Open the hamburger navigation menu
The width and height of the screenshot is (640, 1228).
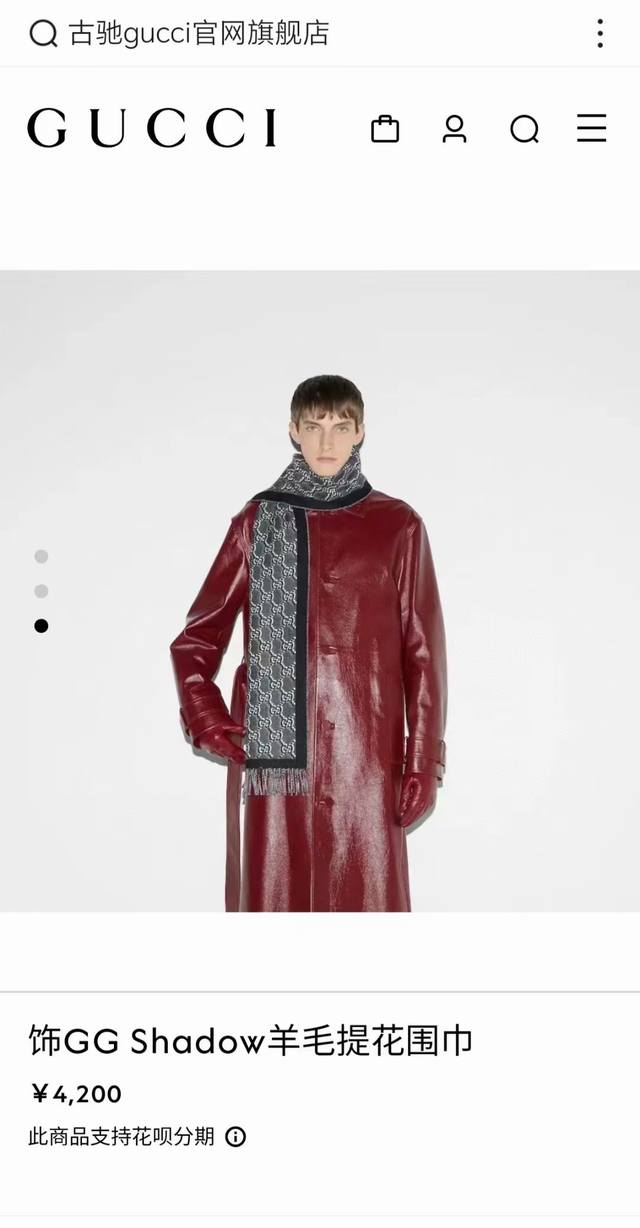click(x=592, y=128)
